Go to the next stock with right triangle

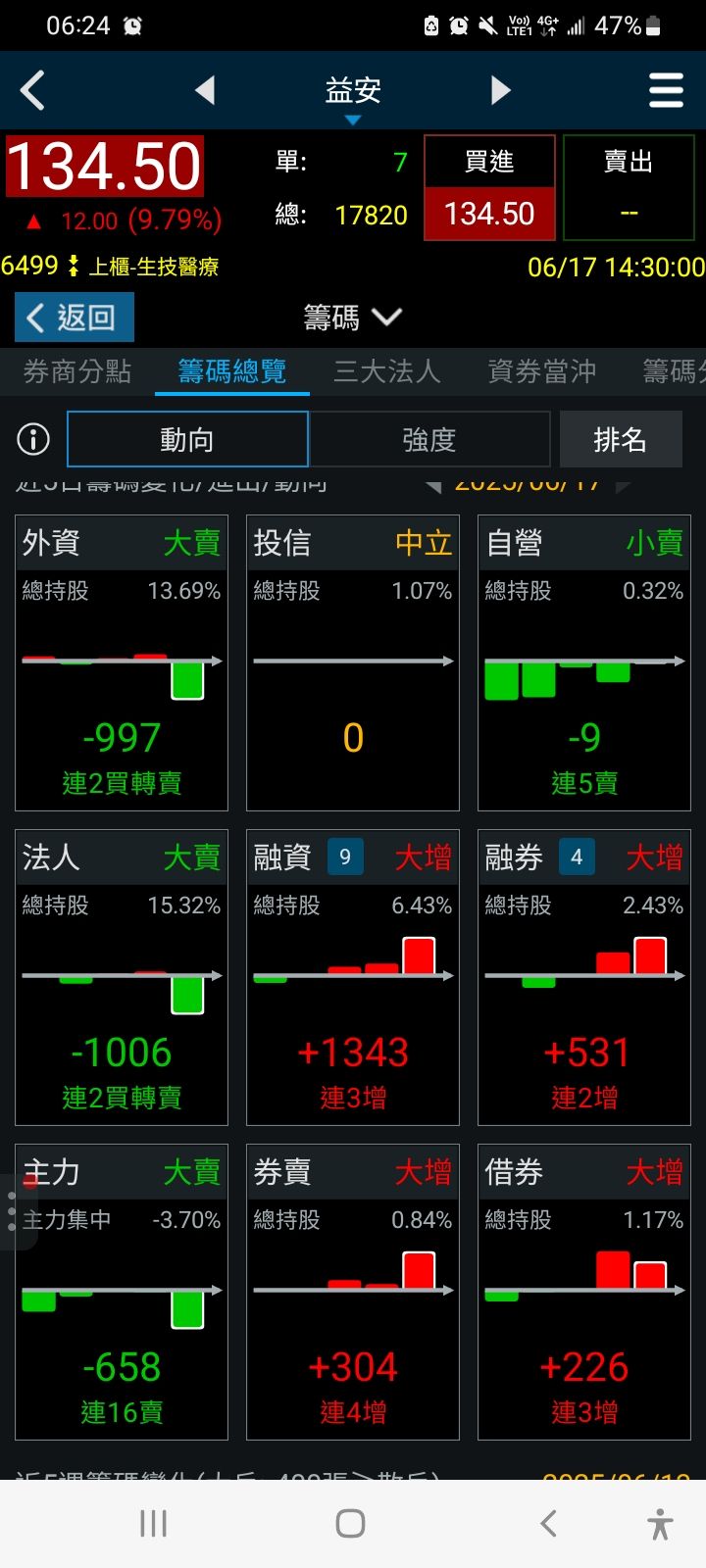501,91
